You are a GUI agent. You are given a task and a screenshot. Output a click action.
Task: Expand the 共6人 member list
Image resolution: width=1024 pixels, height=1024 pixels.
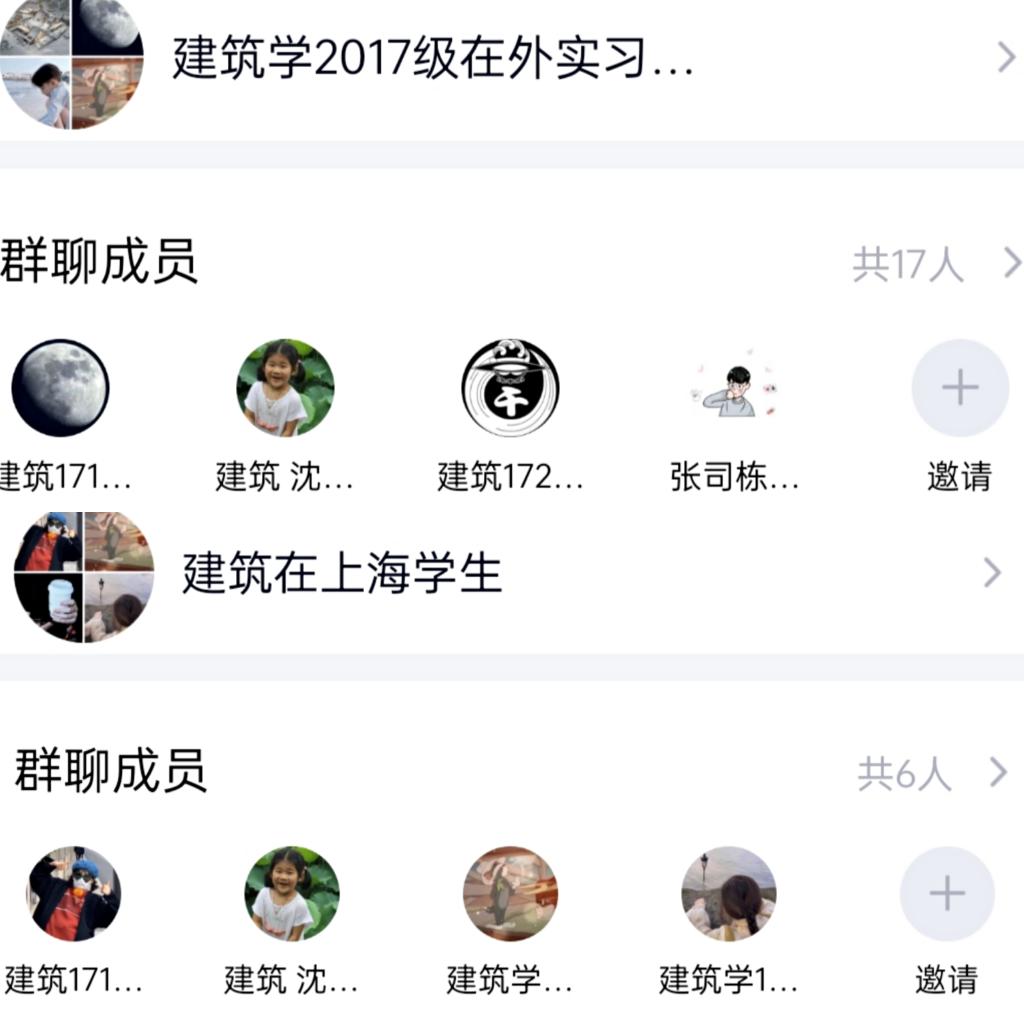click(x=932, y=773)
